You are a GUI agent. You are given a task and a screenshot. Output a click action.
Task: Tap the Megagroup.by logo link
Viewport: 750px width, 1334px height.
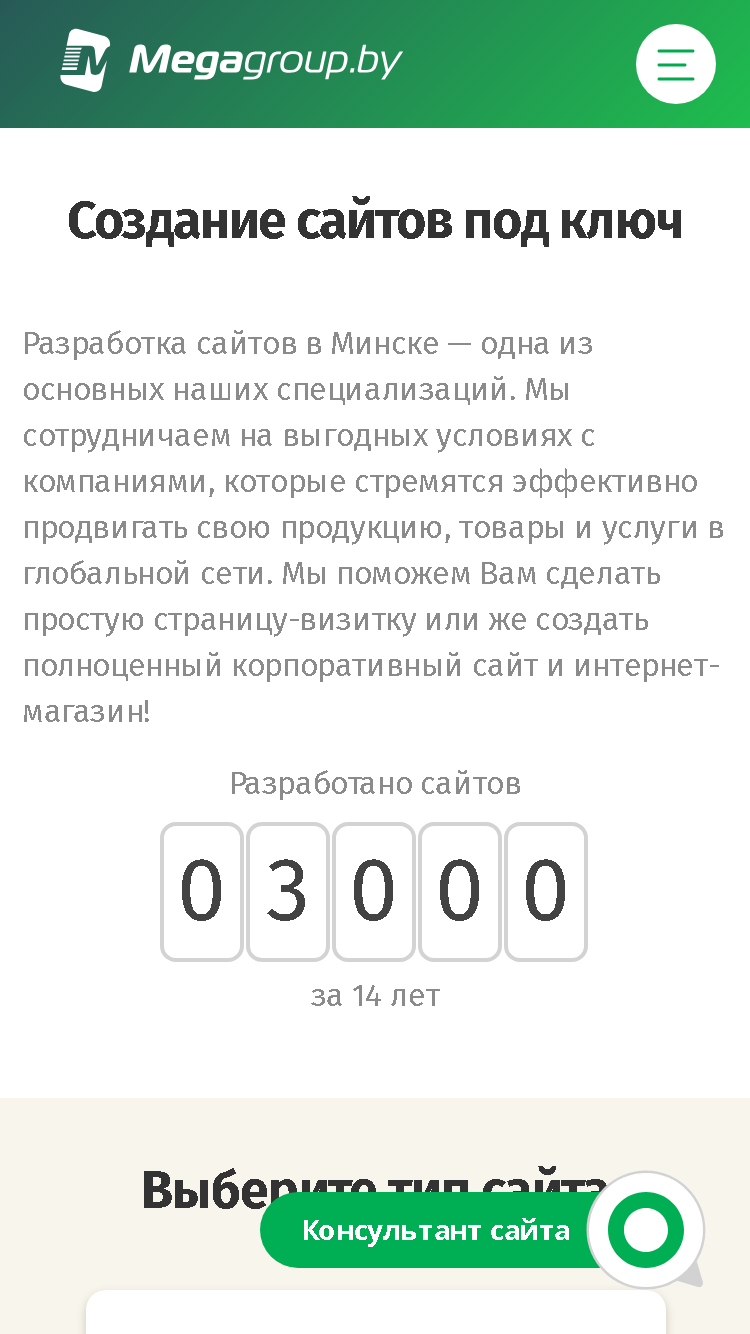pos(231,61)
